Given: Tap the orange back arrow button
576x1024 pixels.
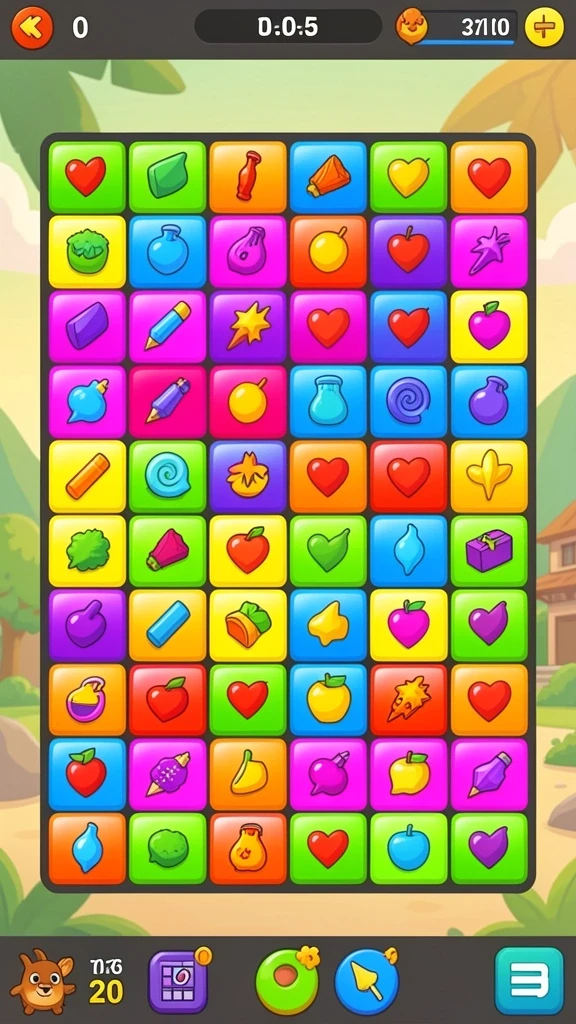Looking at the screenshot, I should point(31,27).
